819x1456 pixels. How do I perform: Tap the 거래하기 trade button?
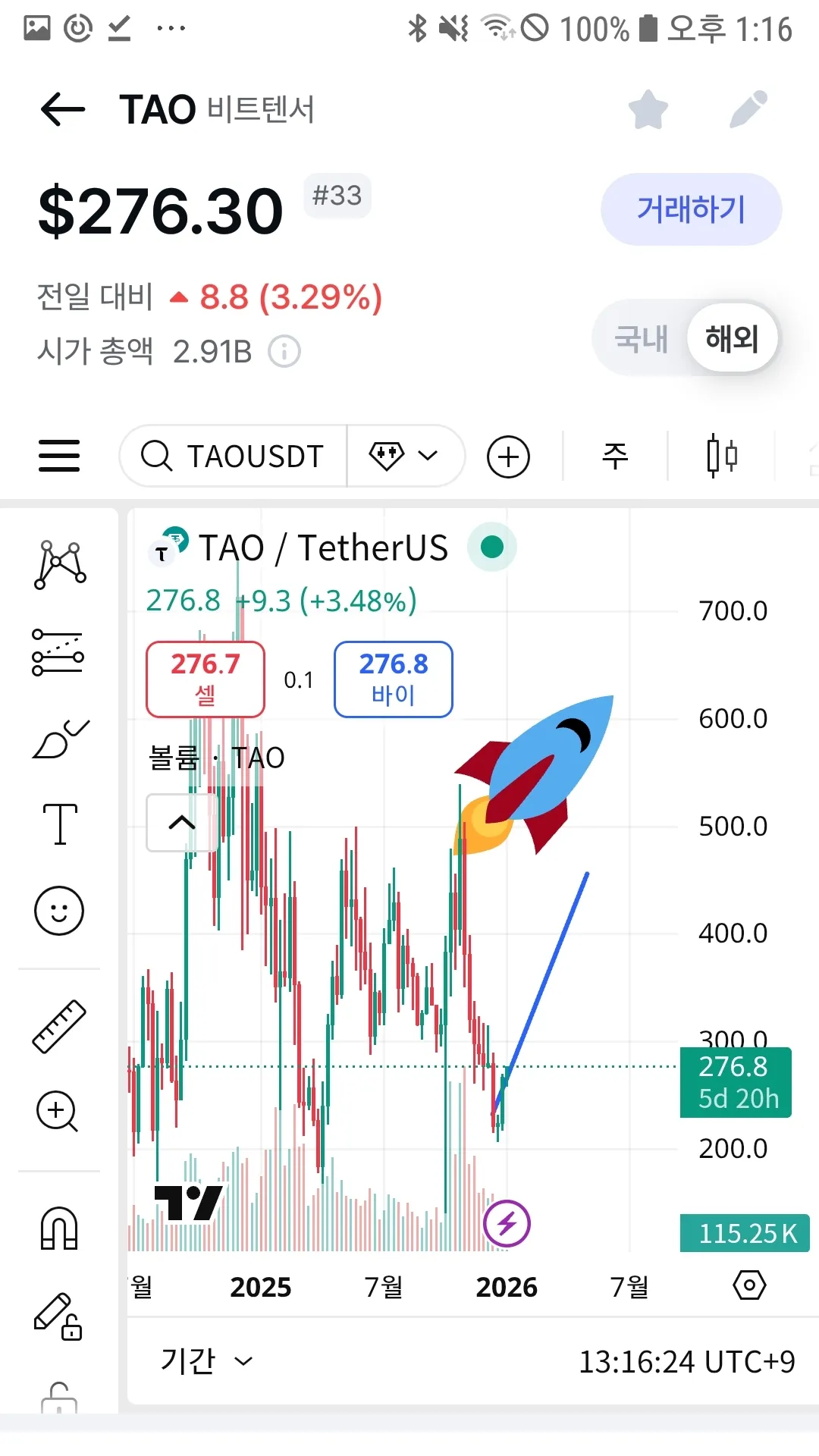tap(691, 209)
